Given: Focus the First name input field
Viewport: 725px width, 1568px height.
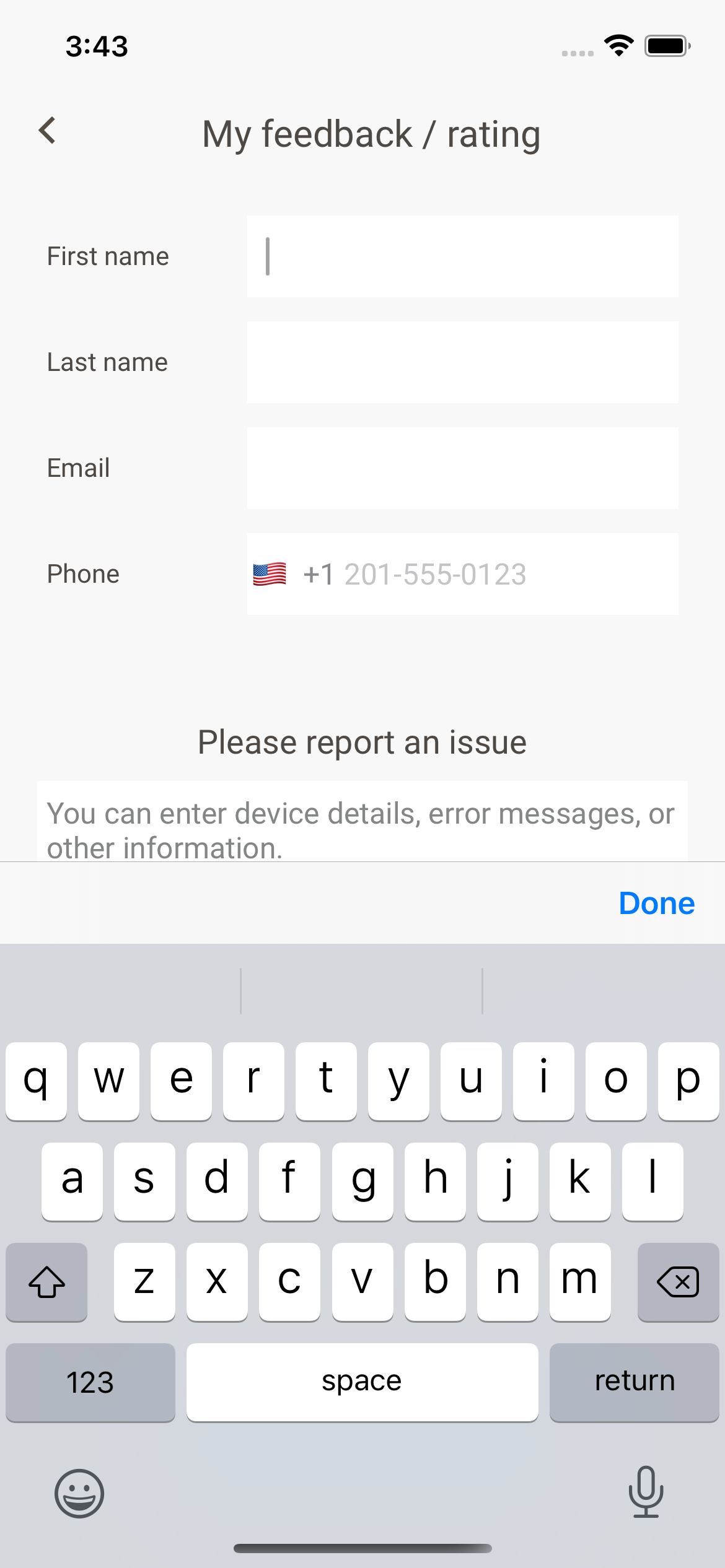Looking at the screenshot, I should tap(462, 255).
